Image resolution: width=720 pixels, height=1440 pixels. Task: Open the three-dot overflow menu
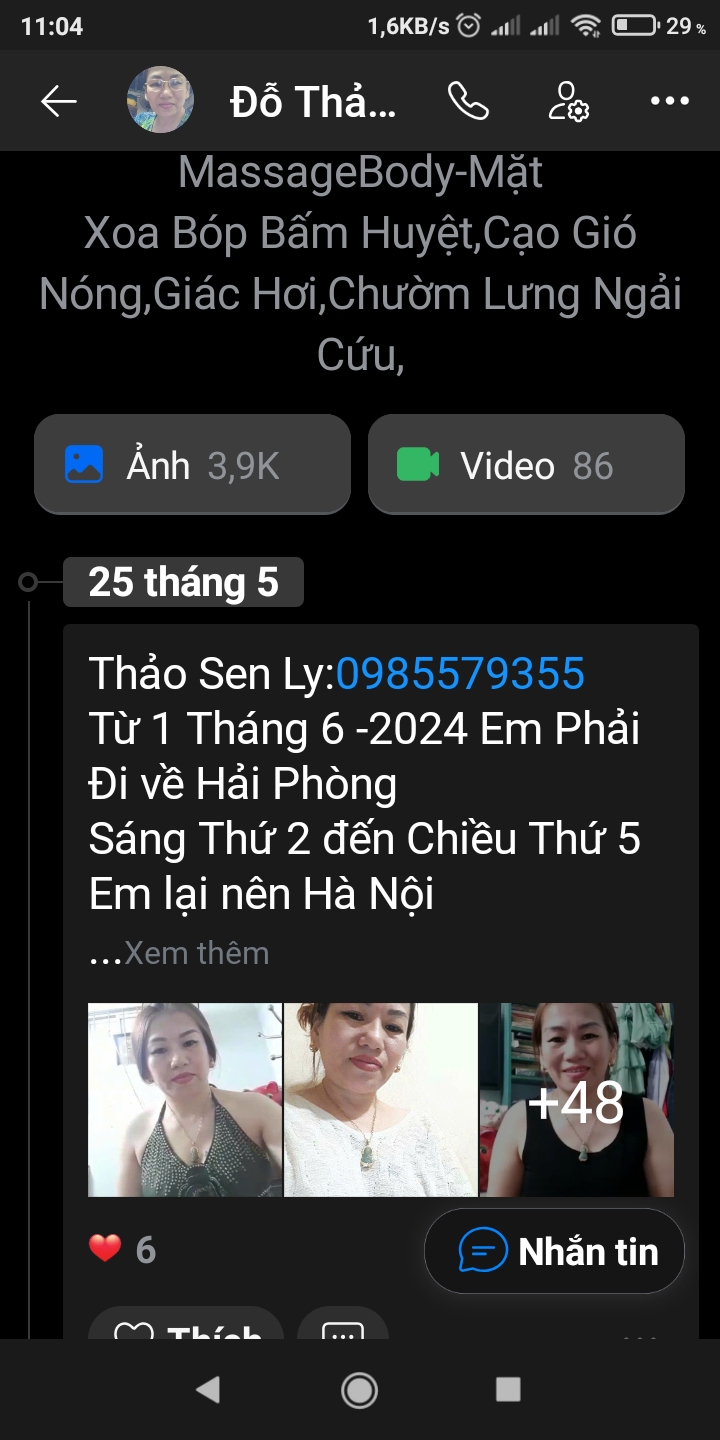(x=668, y=100)
